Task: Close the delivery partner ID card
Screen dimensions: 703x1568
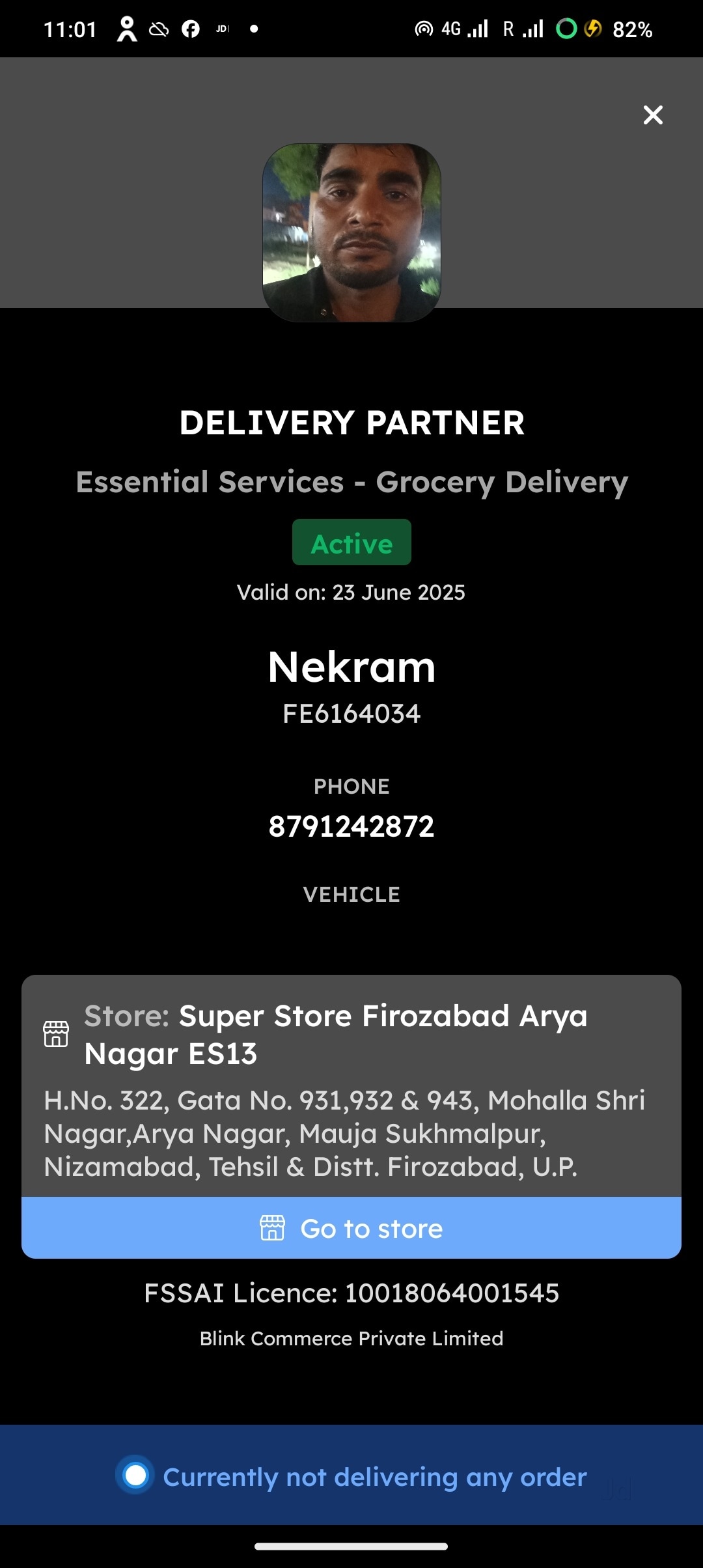Action: 653,115
